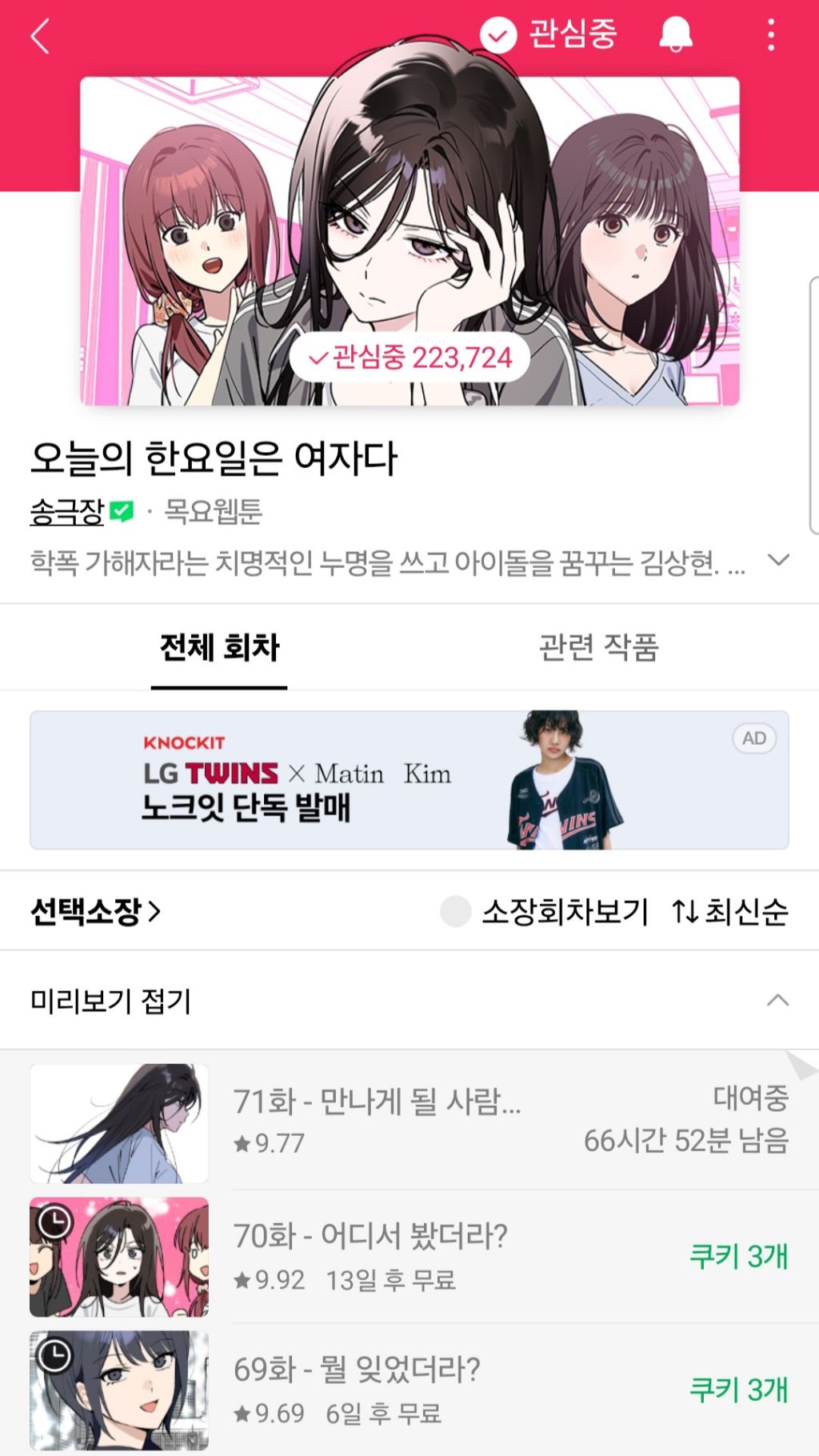Open episode 70화 - 어디서 봤더라?
819x1456 pixels.
[x=409, y=1257]
